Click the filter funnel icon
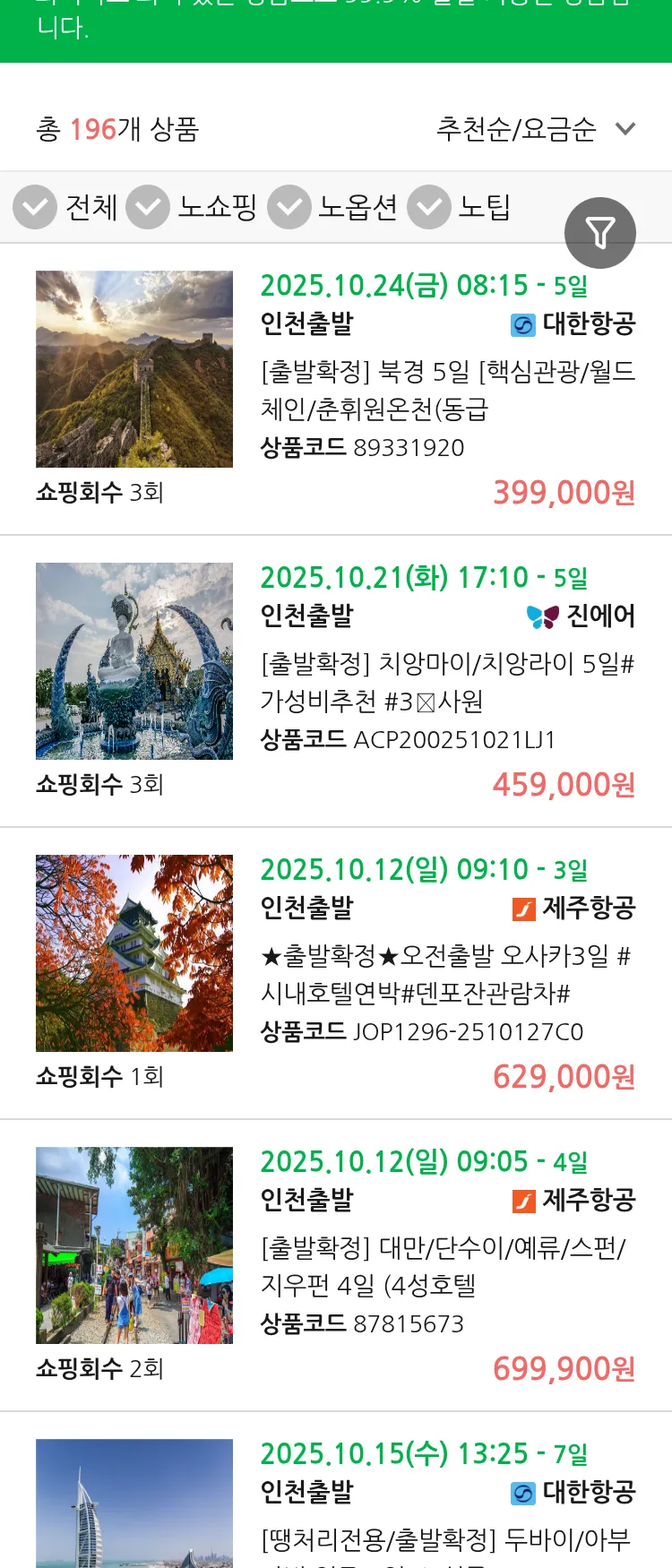Screen dimensions: 672x1568 600,232
